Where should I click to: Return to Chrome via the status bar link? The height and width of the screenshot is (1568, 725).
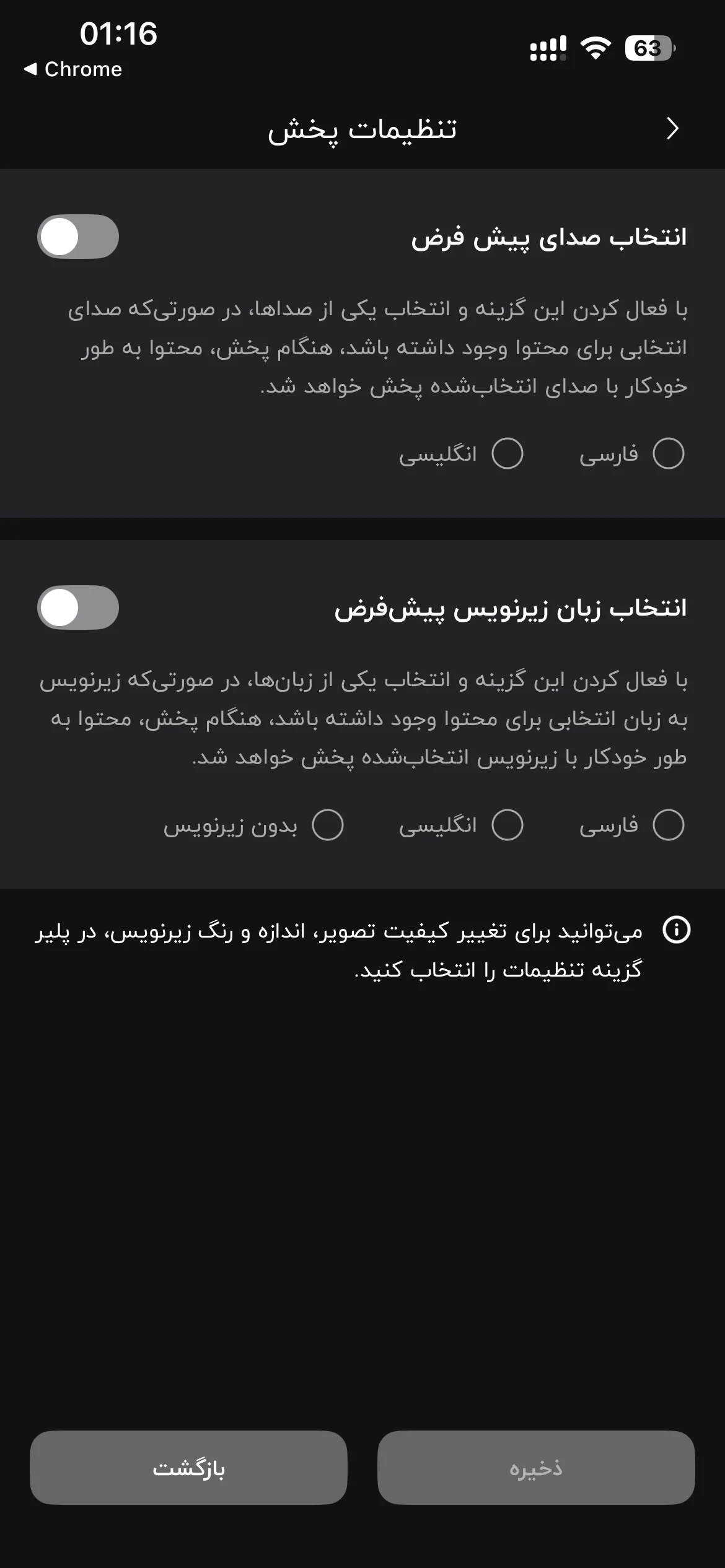click(73, 69)
